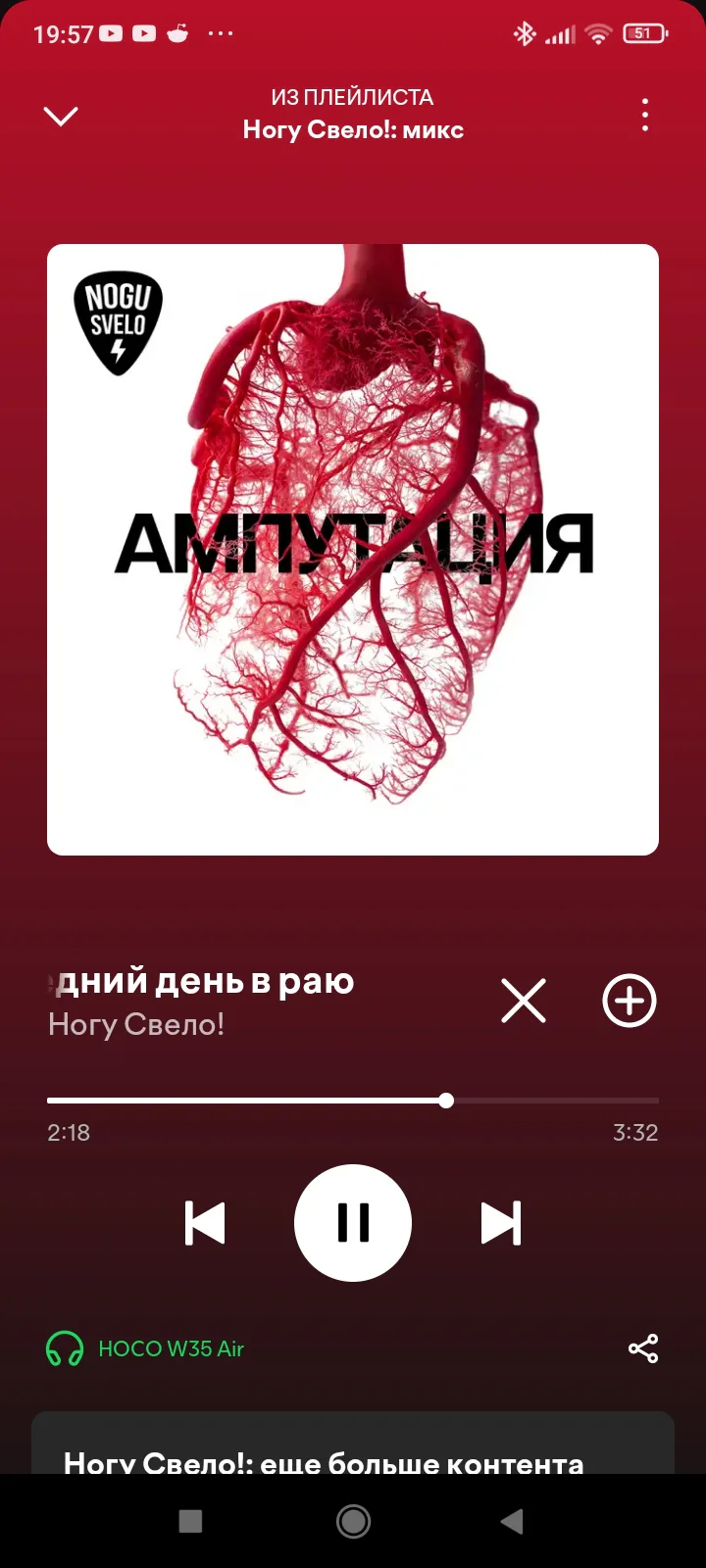Open the HOCO W35 Air device picker

(147, 1349)
